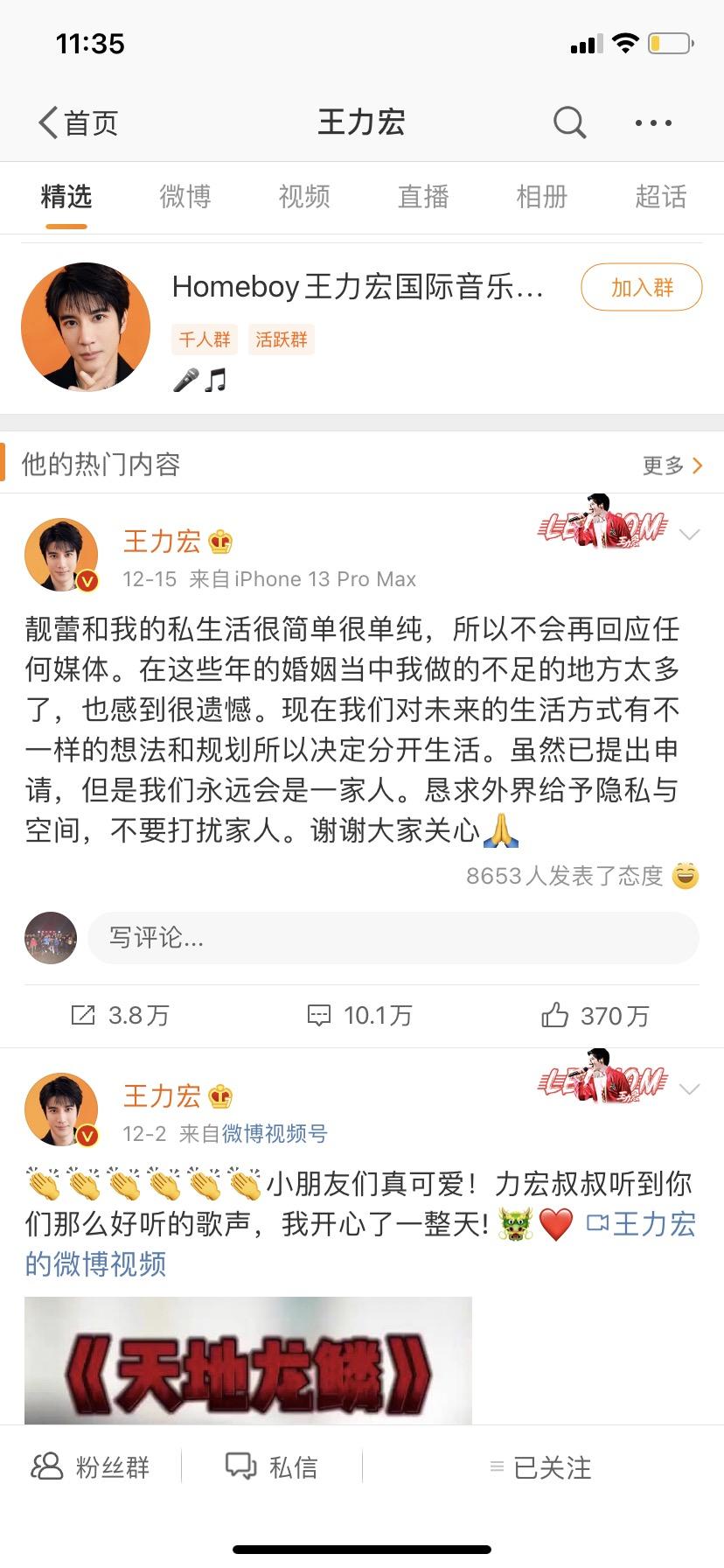Tap the 写评论 comment field
This screenshot has height=1568, width=724.
393,938
